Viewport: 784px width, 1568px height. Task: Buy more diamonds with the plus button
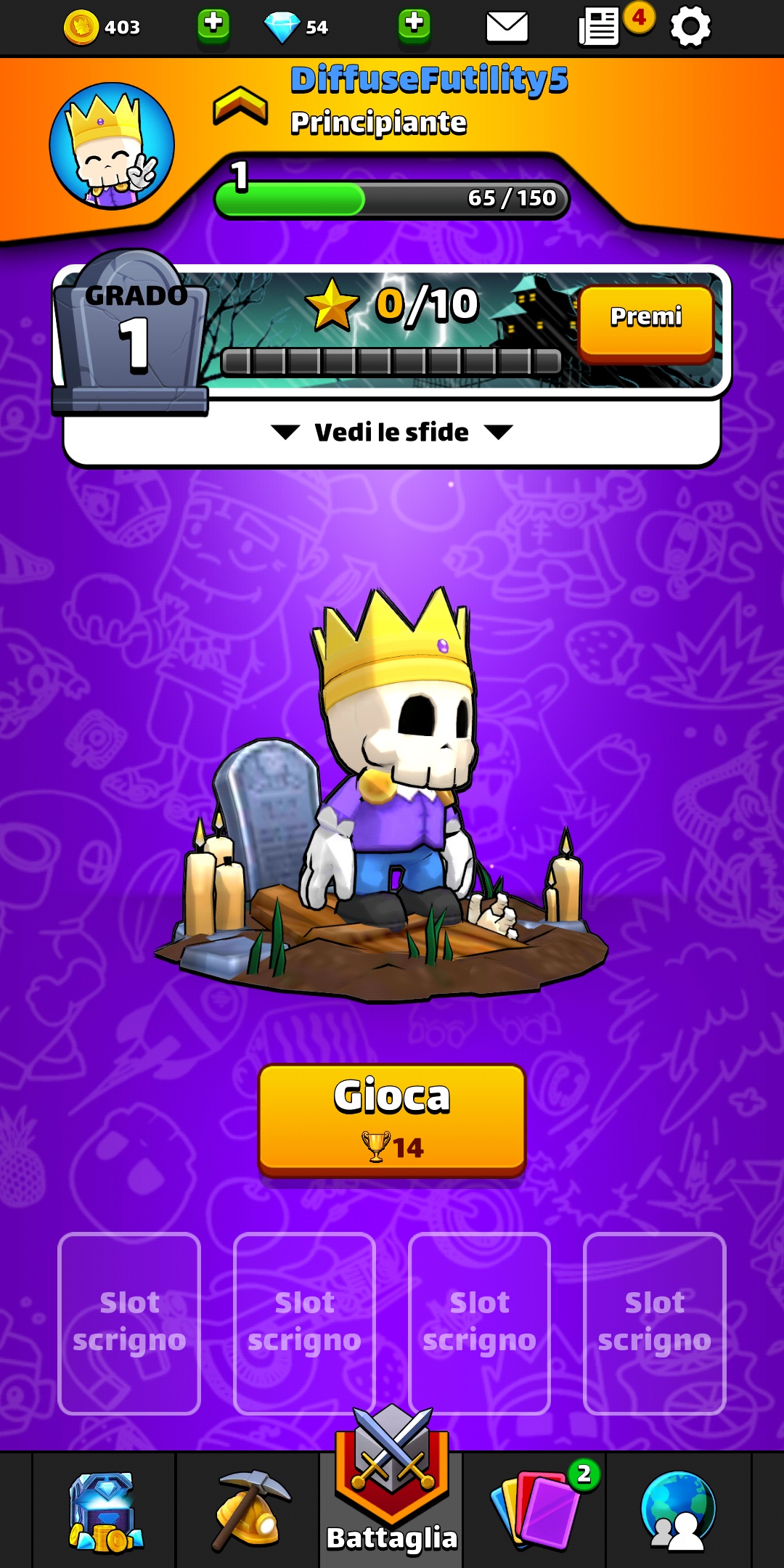[414, 25]
